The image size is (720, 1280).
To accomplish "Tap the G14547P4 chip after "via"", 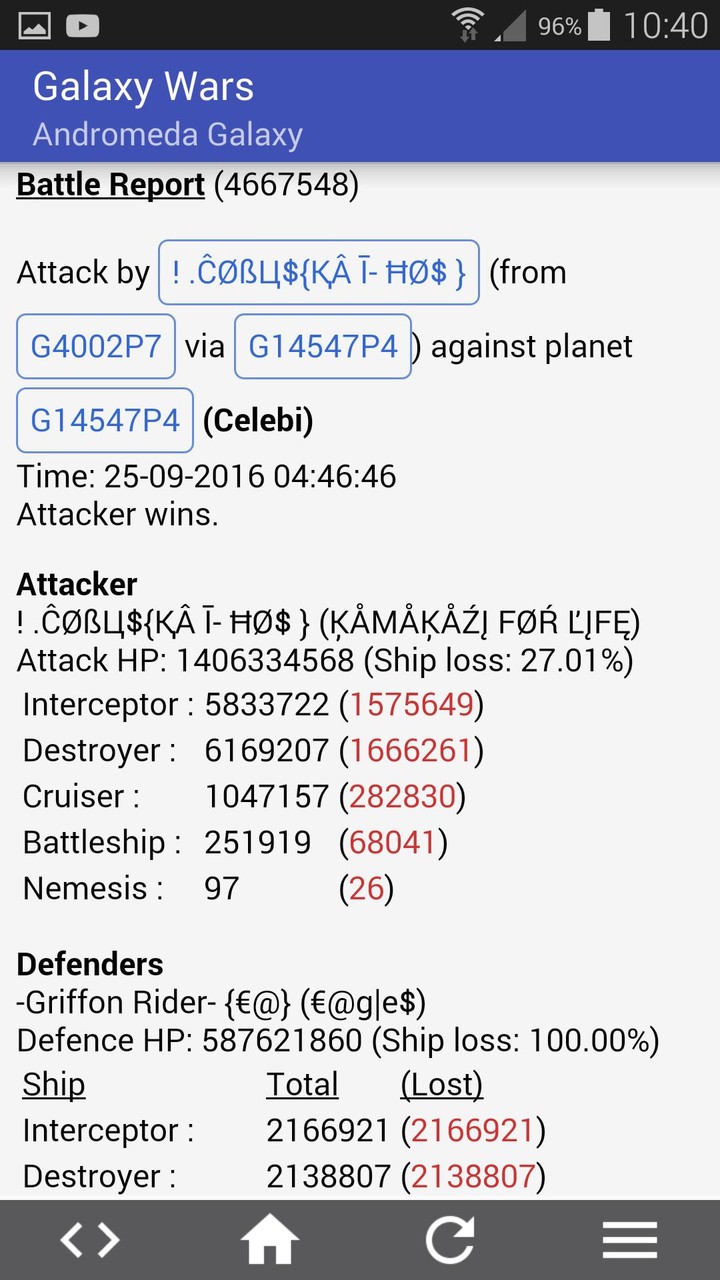I will tap(322, 347).
